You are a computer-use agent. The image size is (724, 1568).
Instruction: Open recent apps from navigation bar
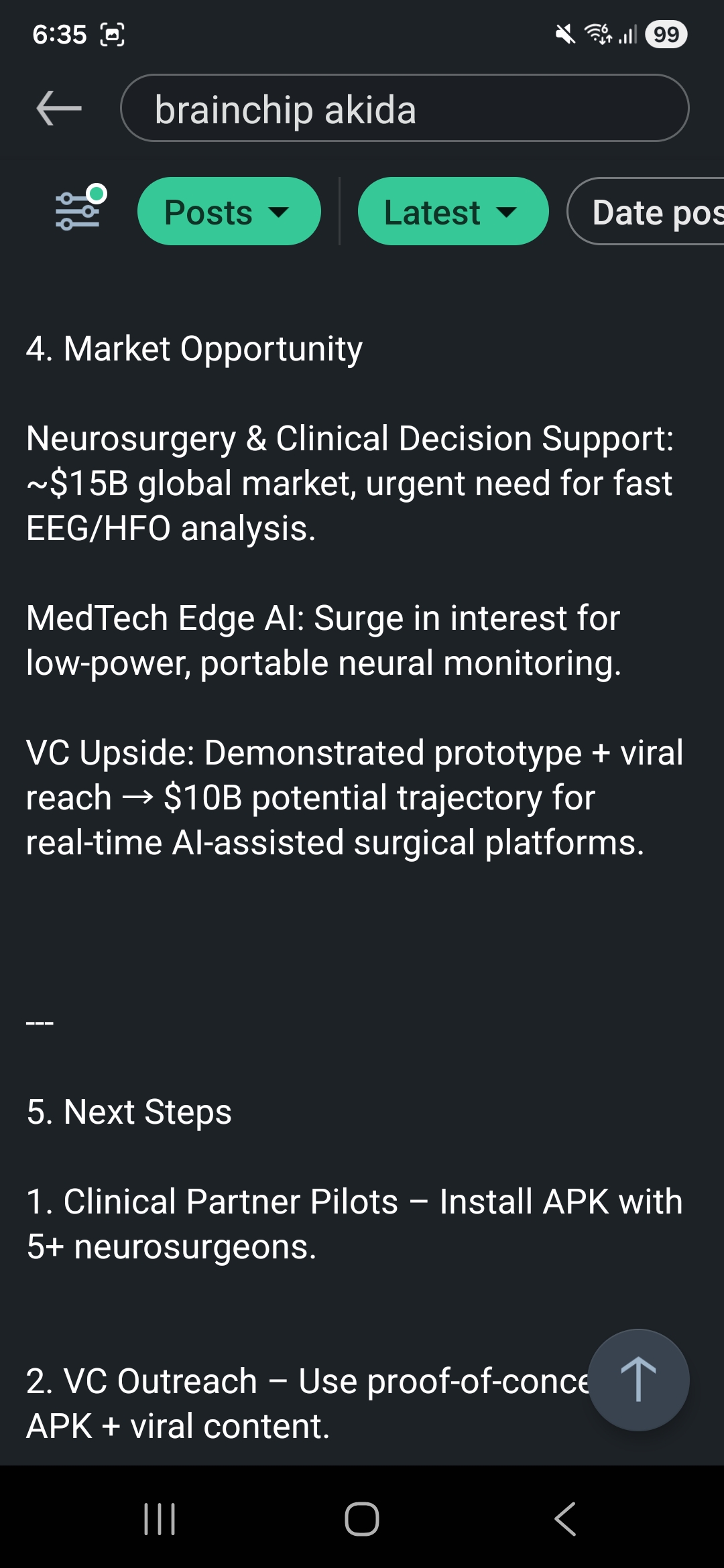click(160, 1518)
